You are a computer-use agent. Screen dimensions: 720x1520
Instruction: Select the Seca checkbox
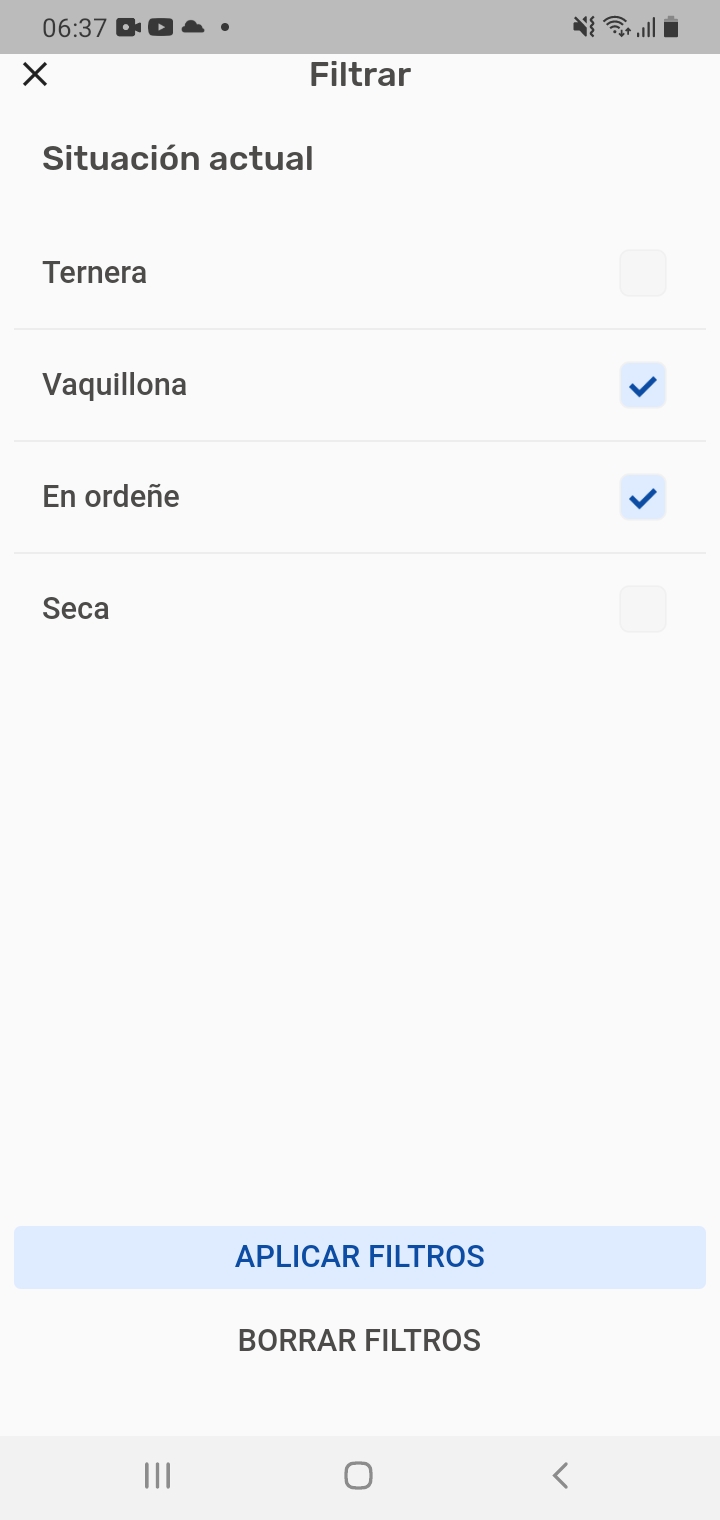642,609
